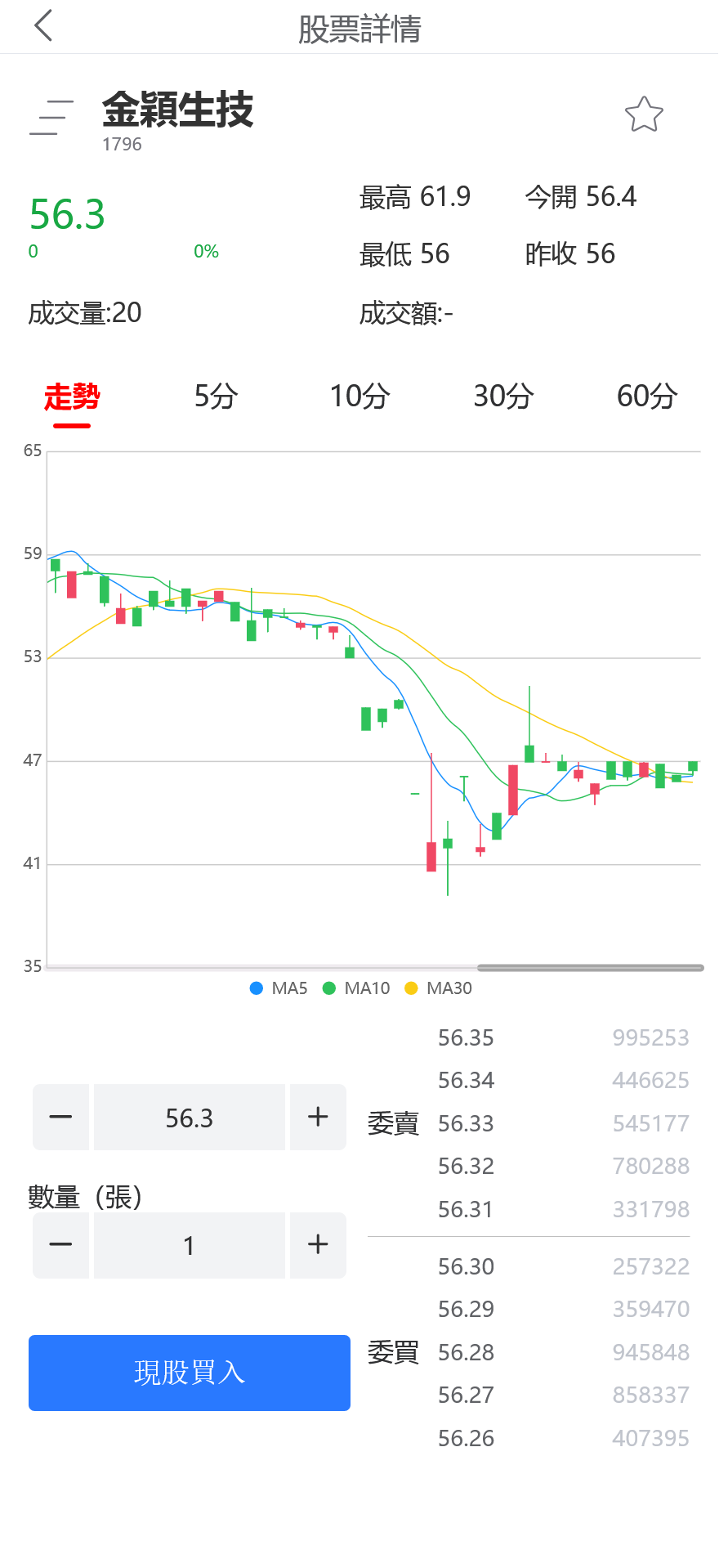Increase the order quantity with plus
The image size is (719, 1568).
pyautogui.click(x=317, y=1245)
